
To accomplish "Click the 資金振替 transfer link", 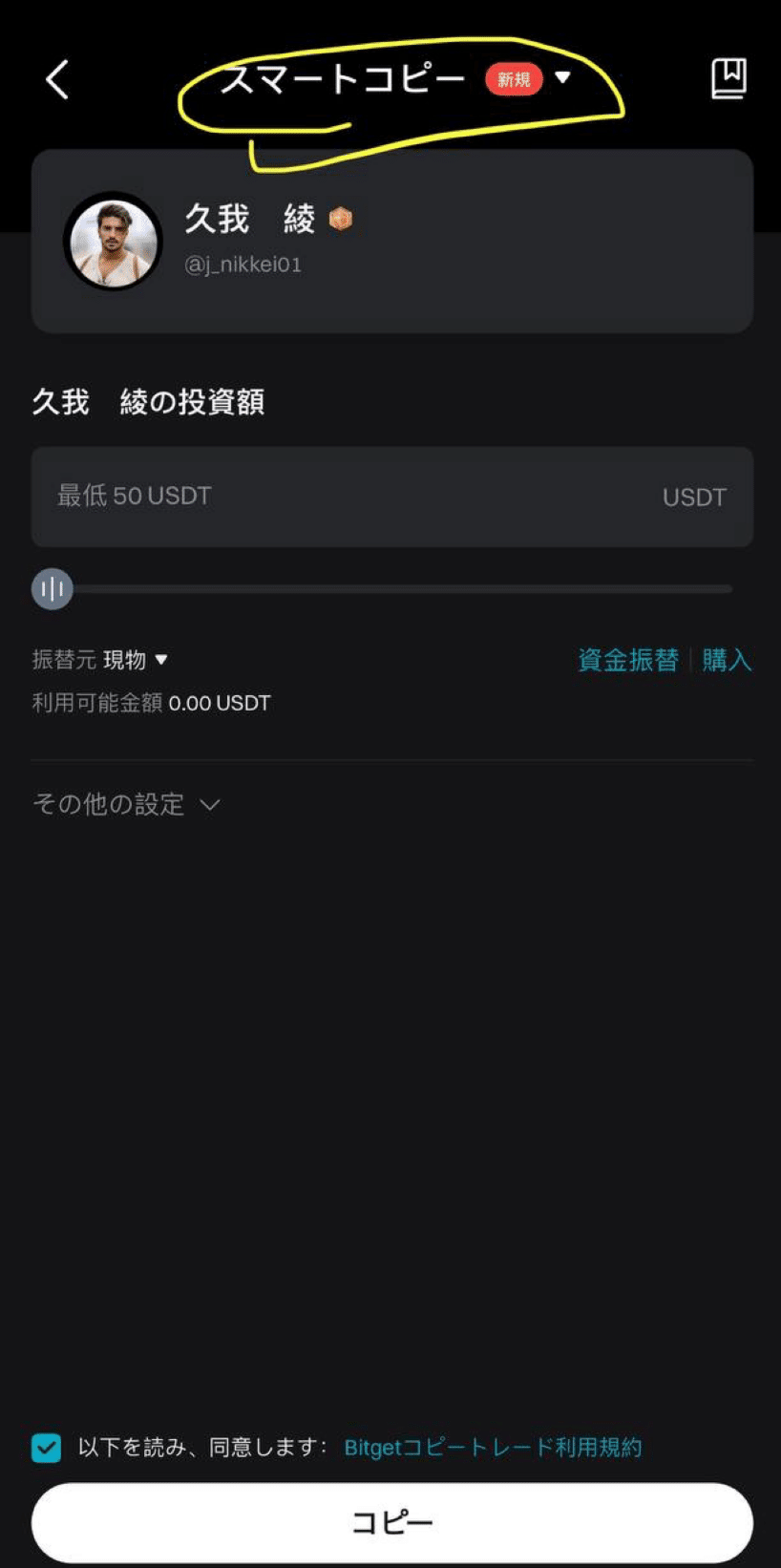I will coord(629,660).
